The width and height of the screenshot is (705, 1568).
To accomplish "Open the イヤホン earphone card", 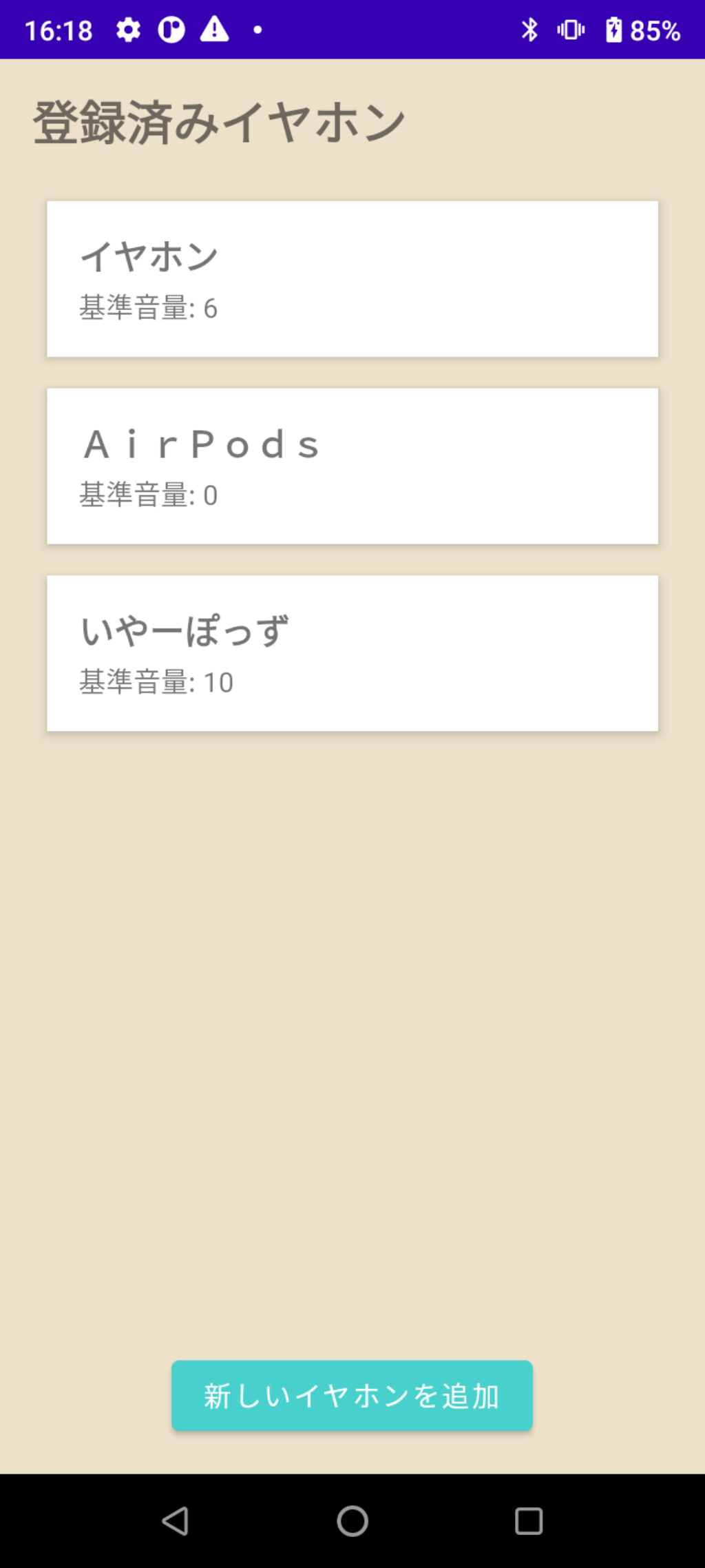I will (352, 279).
